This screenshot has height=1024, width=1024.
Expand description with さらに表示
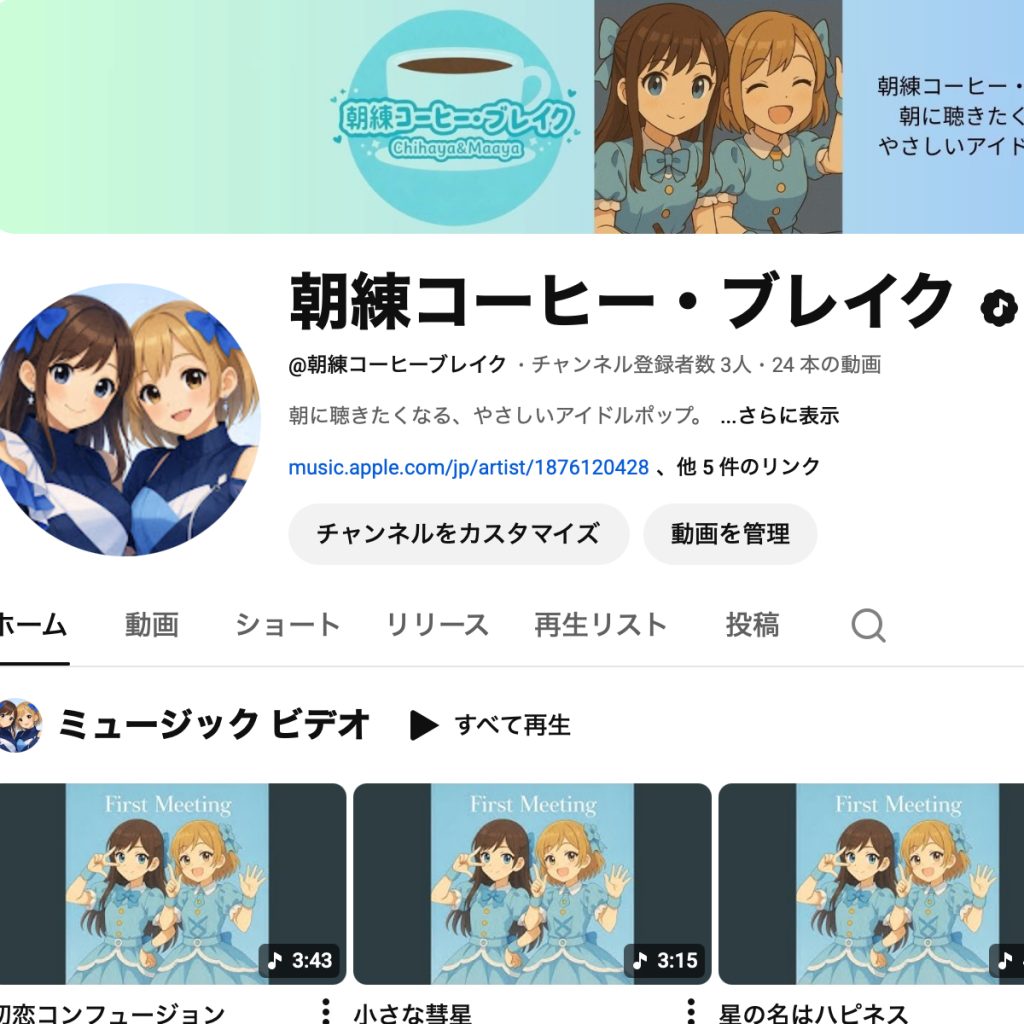click(x=779, y=416)
